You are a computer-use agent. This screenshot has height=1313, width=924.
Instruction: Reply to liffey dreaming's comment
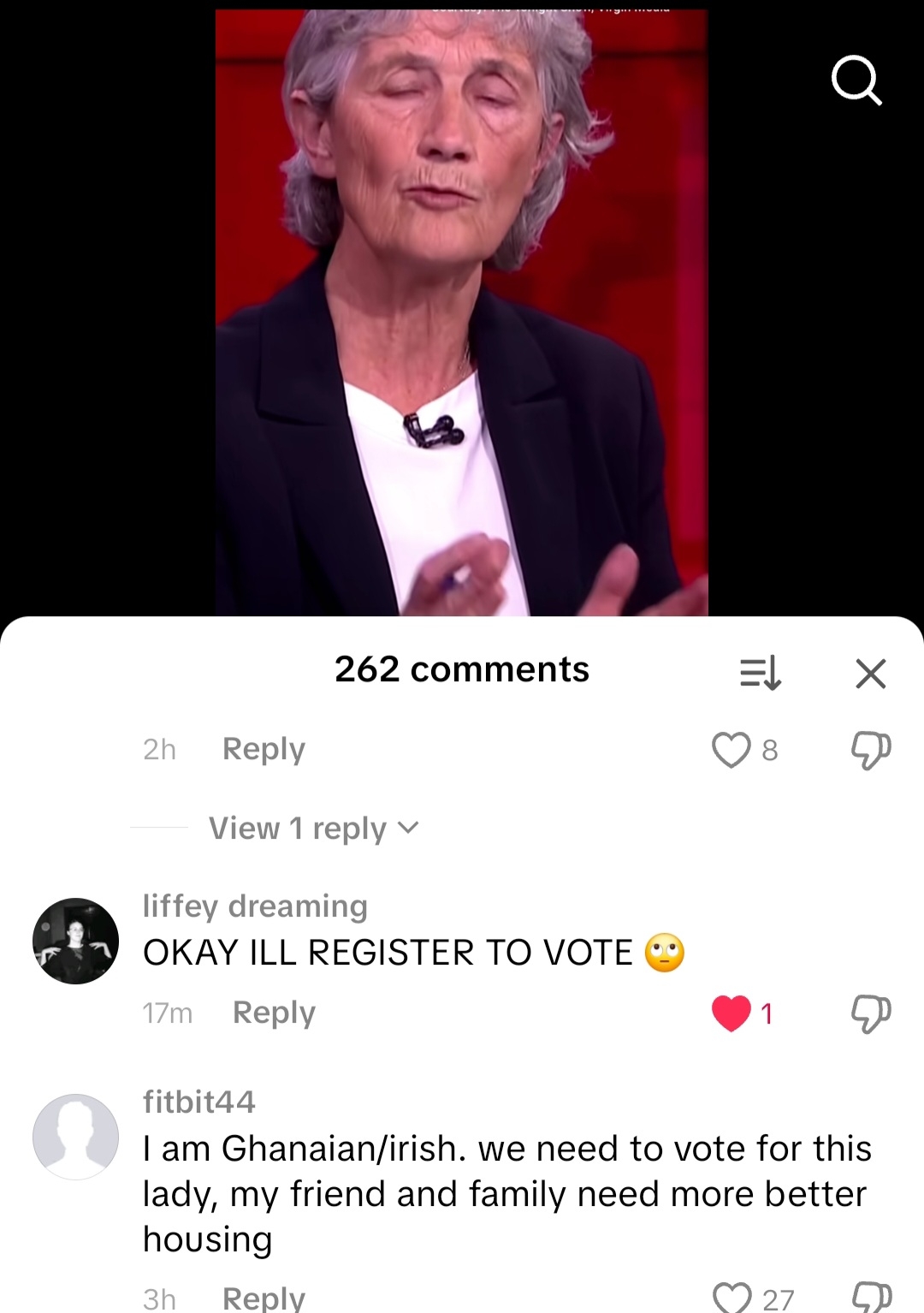(x=274, y=1013)
